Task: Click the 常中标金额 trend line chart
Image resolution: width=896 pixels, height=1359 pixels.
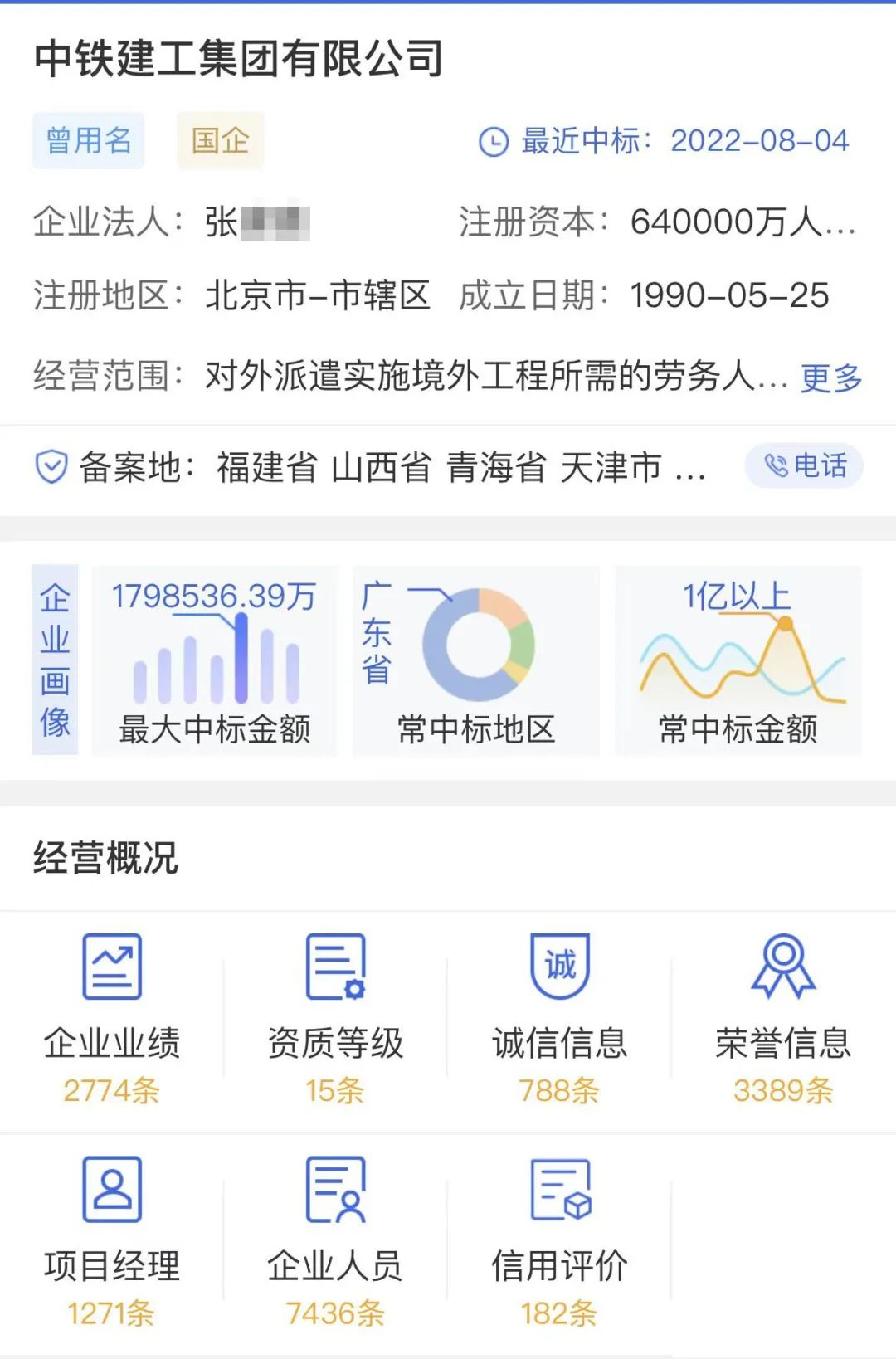Action: tap(740, 660)
